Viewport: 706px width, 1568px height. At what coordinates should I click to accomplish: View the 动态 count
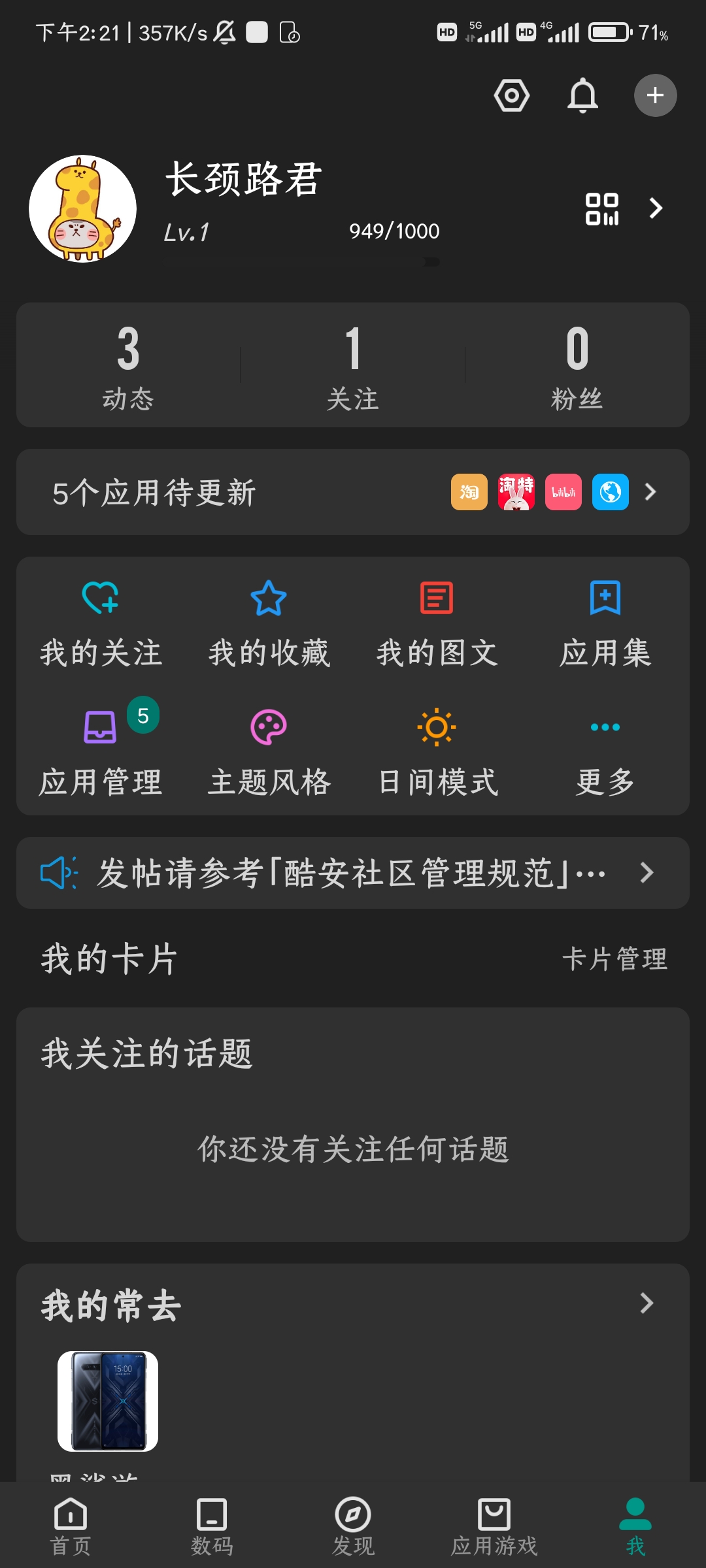(x=128, y=367)
